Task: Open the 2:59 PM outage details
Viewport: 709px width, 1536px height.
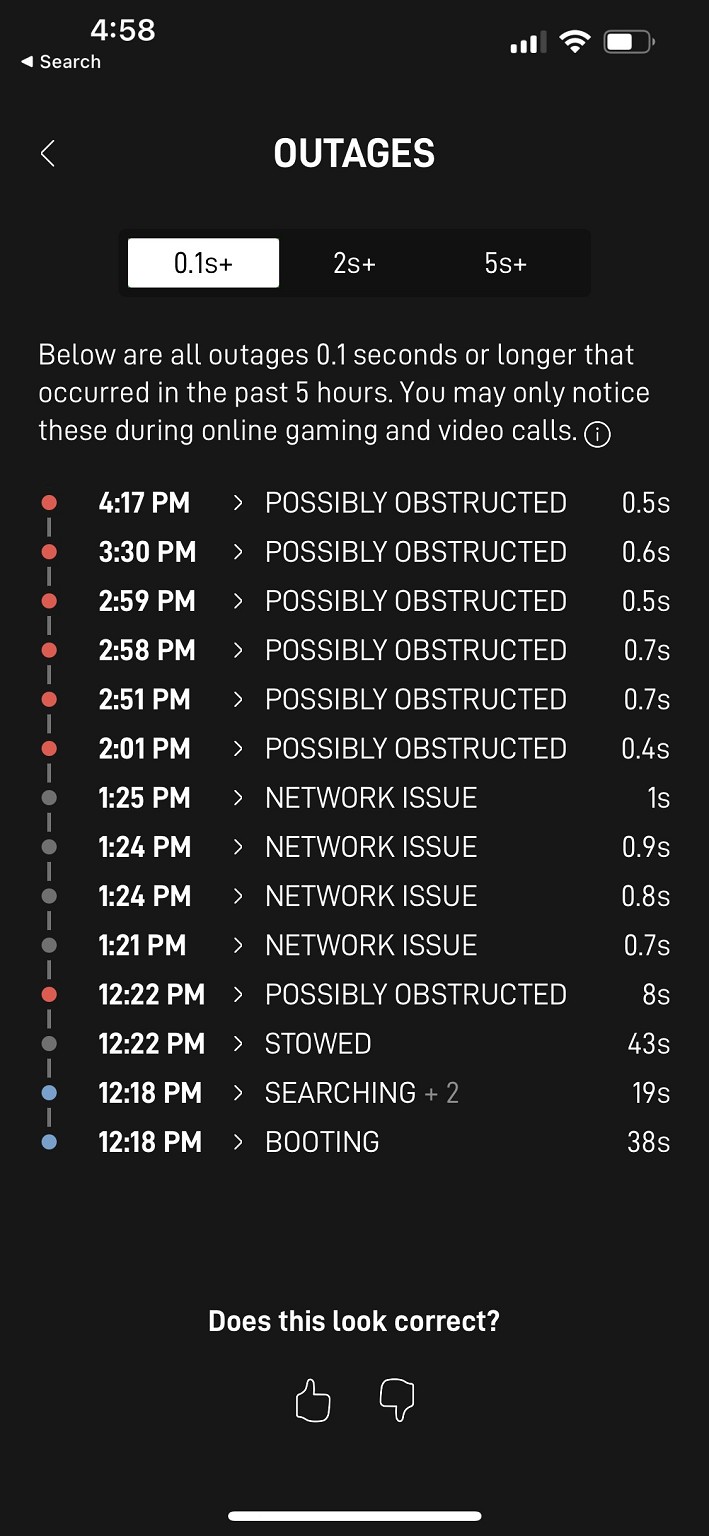Action: coord(354,601)
